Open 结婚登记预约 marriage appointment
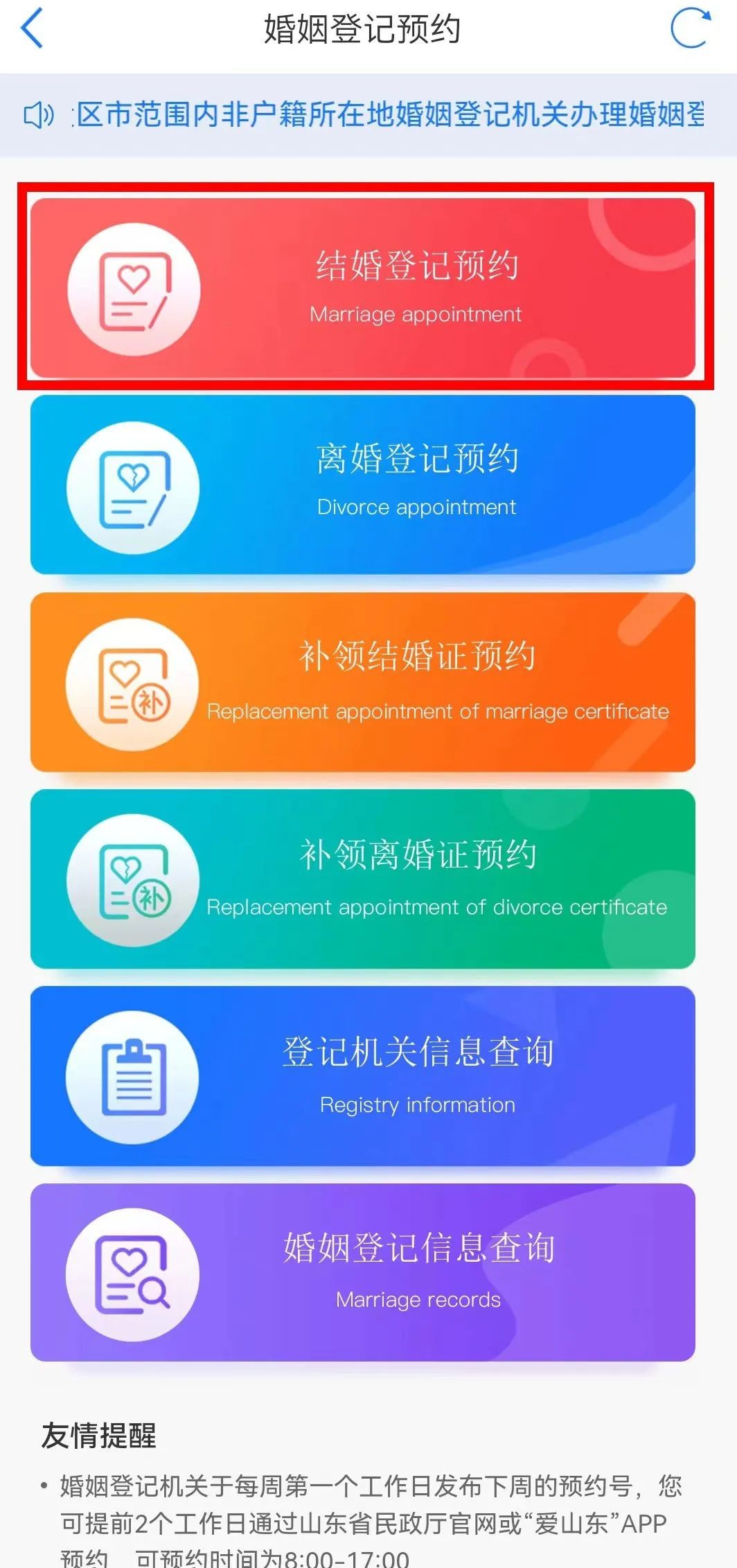Screen dimensions: 737x1568 pos(363,288)
